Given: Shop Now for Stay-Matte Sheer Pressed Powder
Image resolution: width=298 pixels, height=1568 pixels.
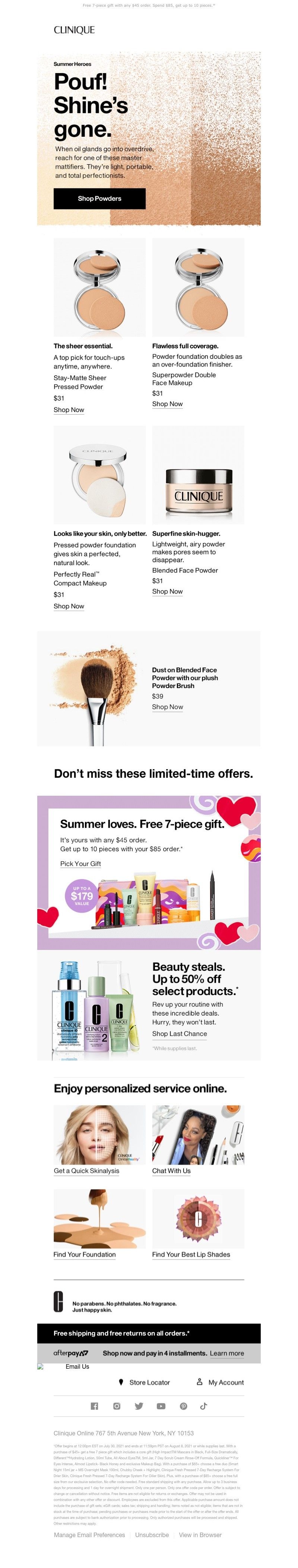Looking at the screenshot, I should pyautogui.click(x=69, y=410).
